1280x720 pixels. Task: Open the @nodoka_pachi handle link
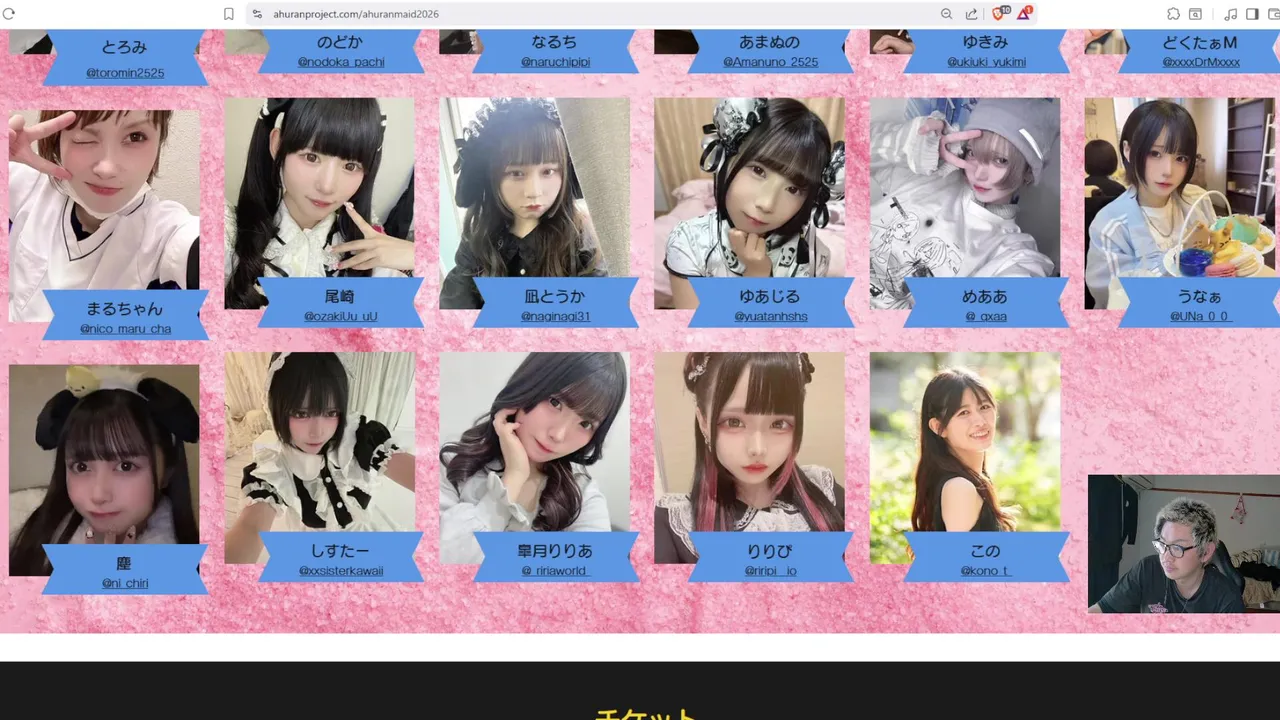(341, 62)
